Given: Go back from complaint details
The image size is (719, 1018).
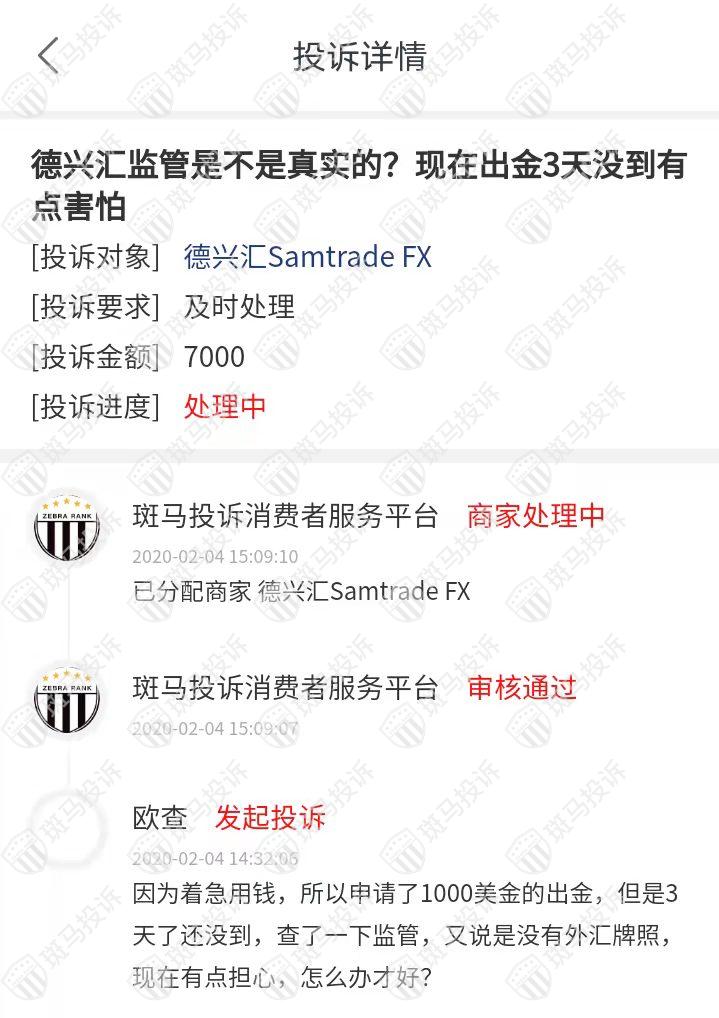Looking at the screenshot, I should tap(48, 56).
